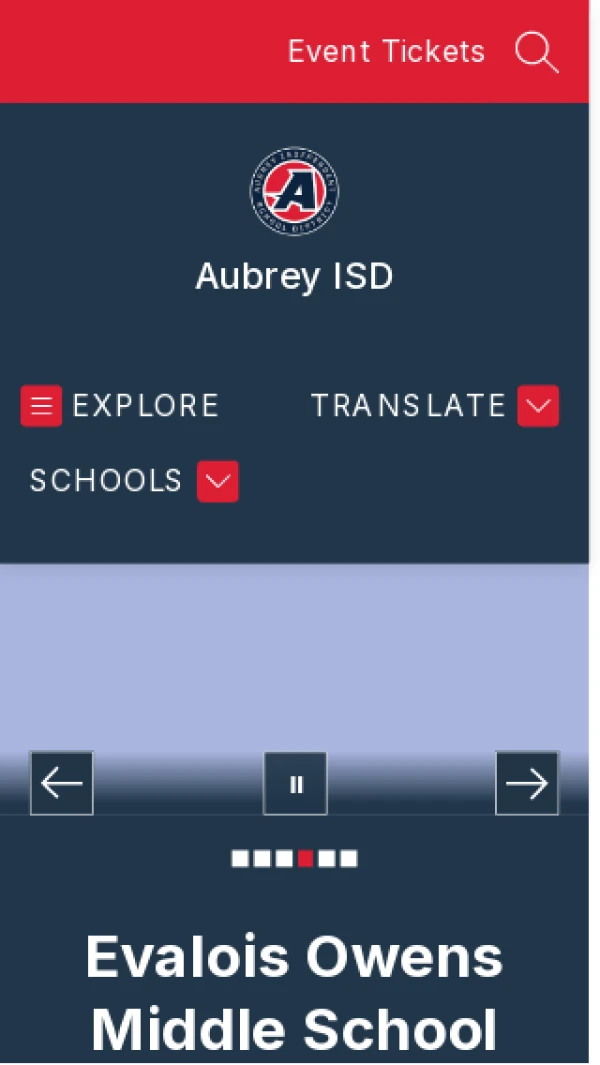Advance to the next slide
The width and height of the screenshot is (600, 1065).
[527, 783]
